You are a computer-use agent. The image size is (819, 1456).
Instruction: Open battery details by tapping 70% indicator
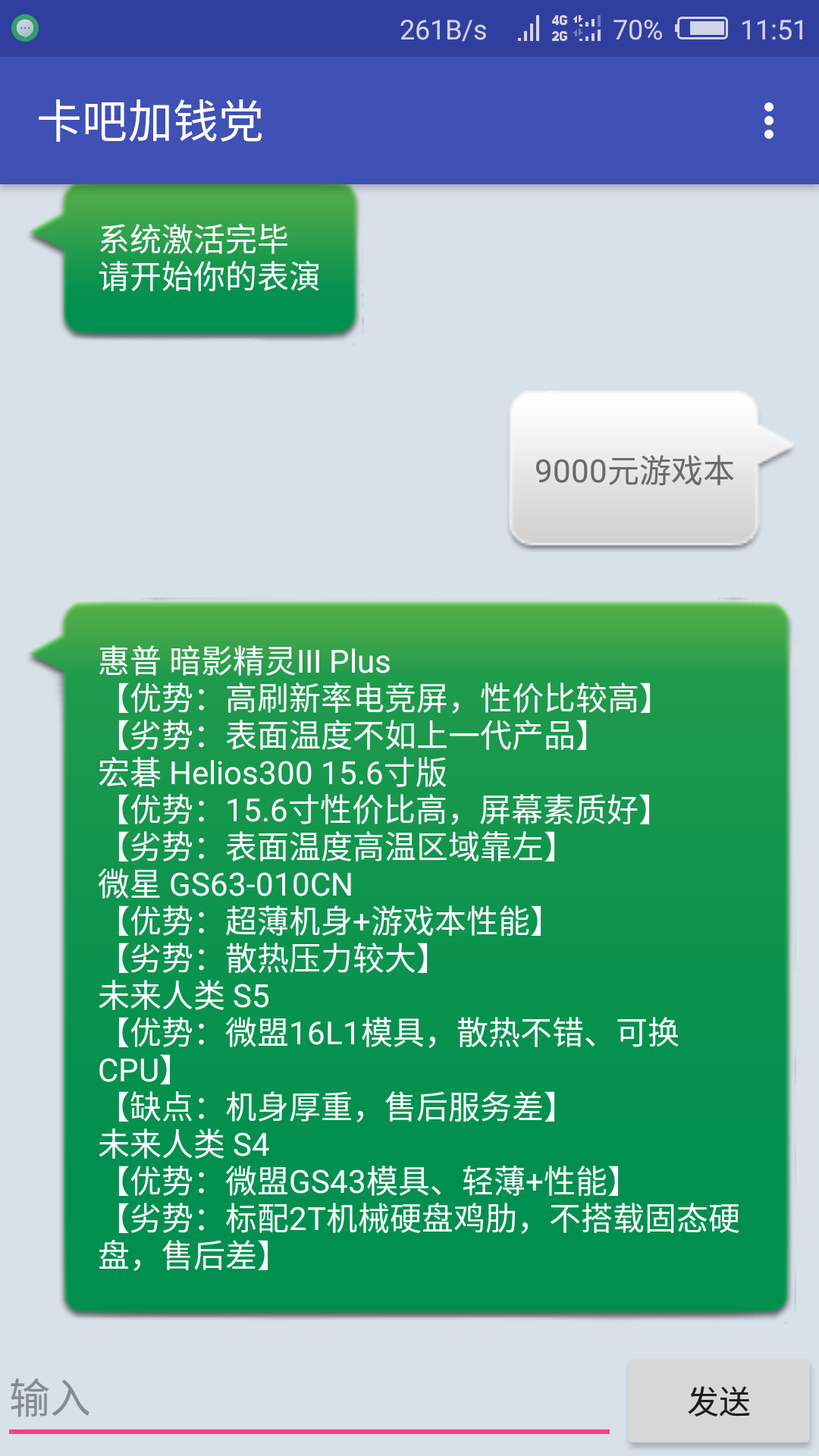coord(637,28)
